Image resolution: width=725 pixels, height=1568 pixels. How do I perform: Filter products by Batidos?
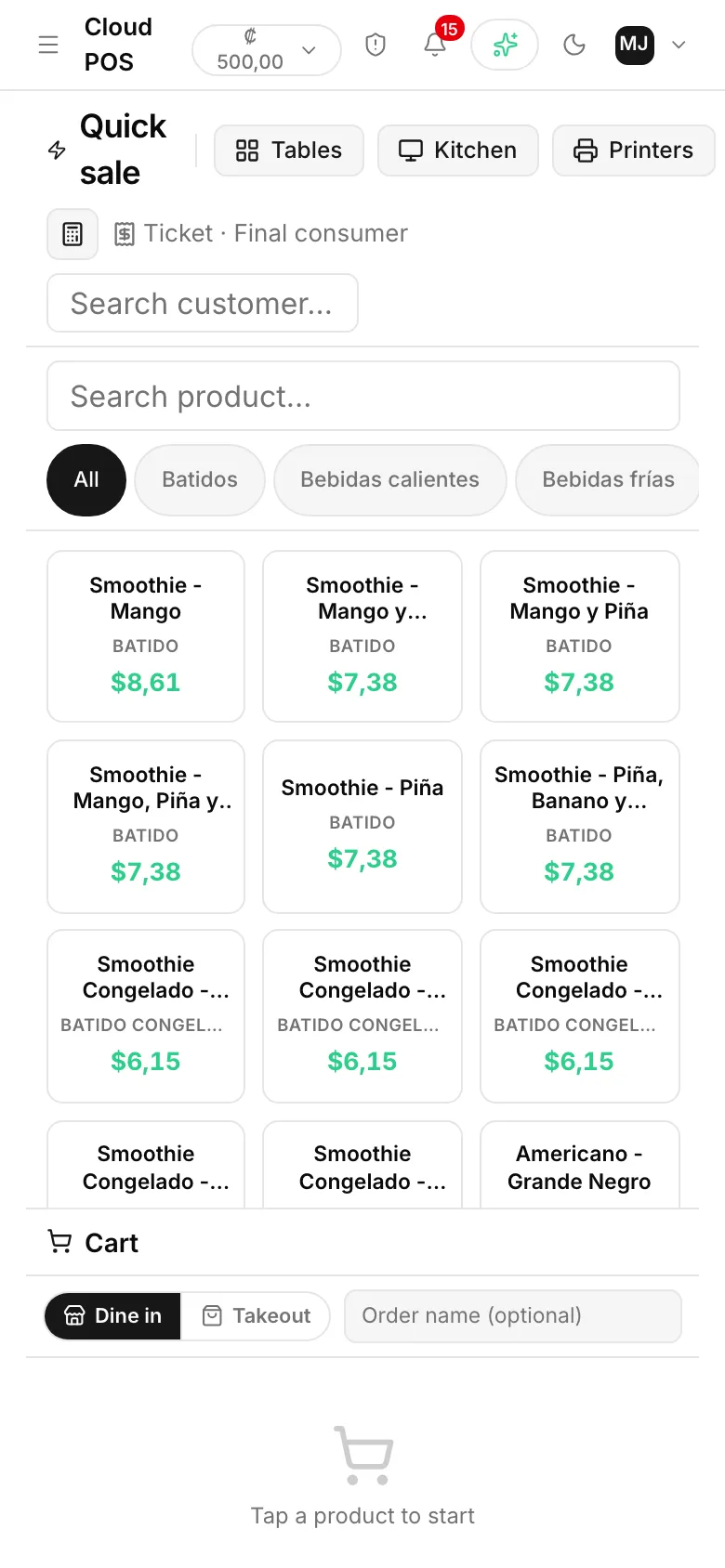point(200,480)
